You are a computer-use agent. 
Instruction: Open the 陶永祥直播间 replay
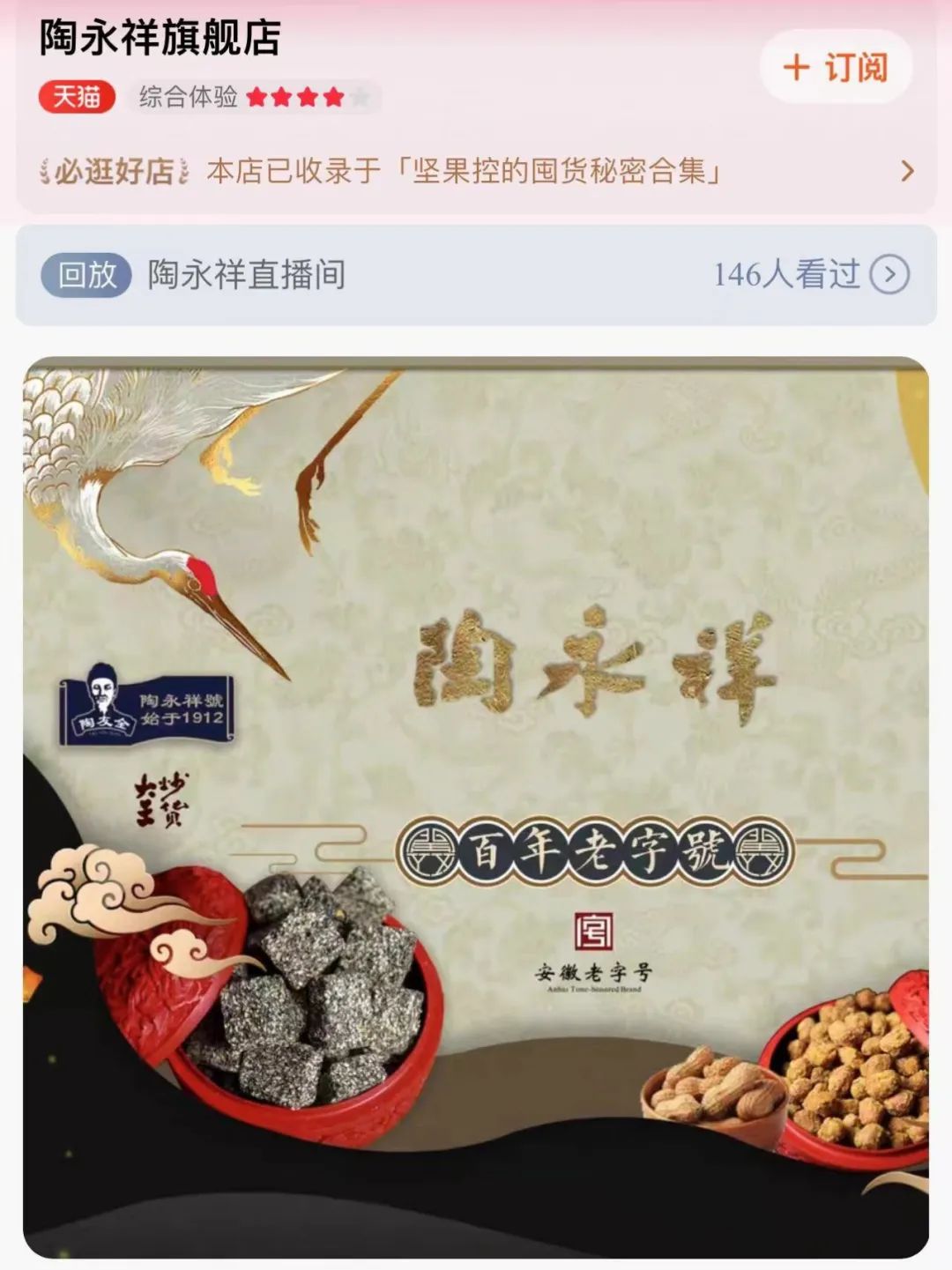pyautogui.click(x=246, y=275)
